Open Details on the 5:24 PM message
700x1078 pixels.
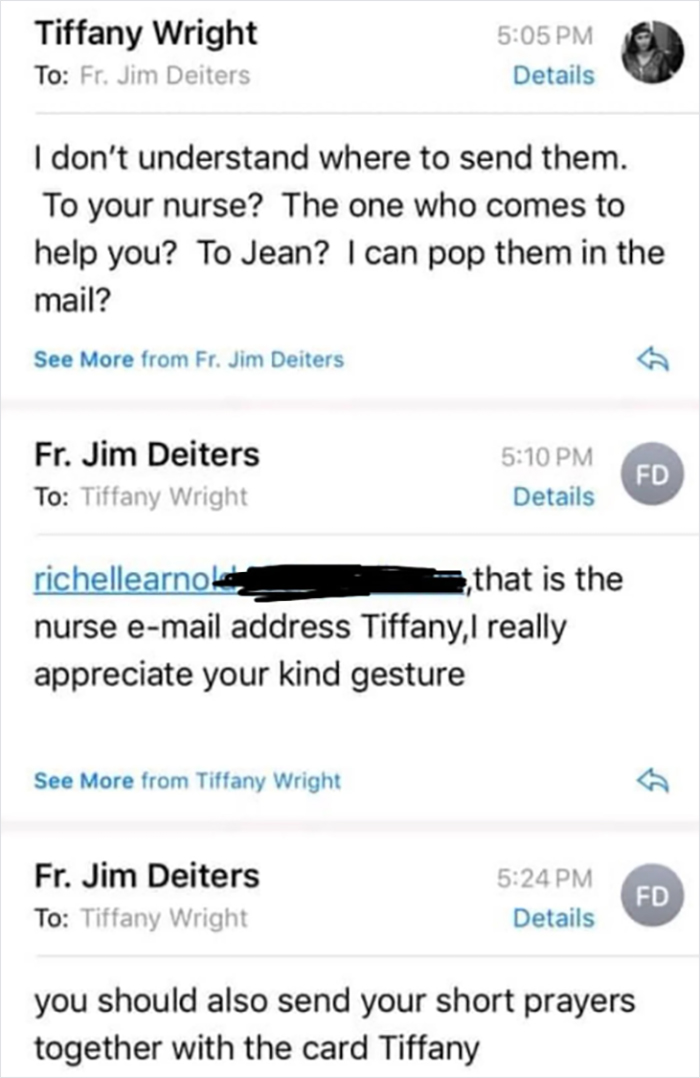[x=553, y=917]
